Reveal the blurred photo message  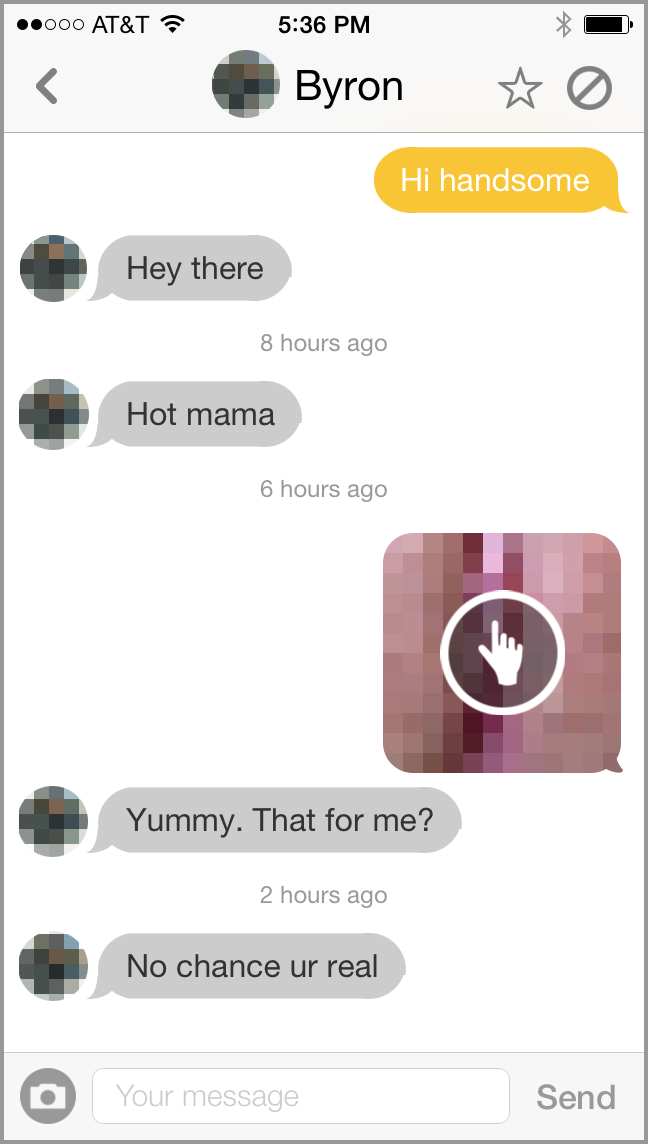click(502, 653)
